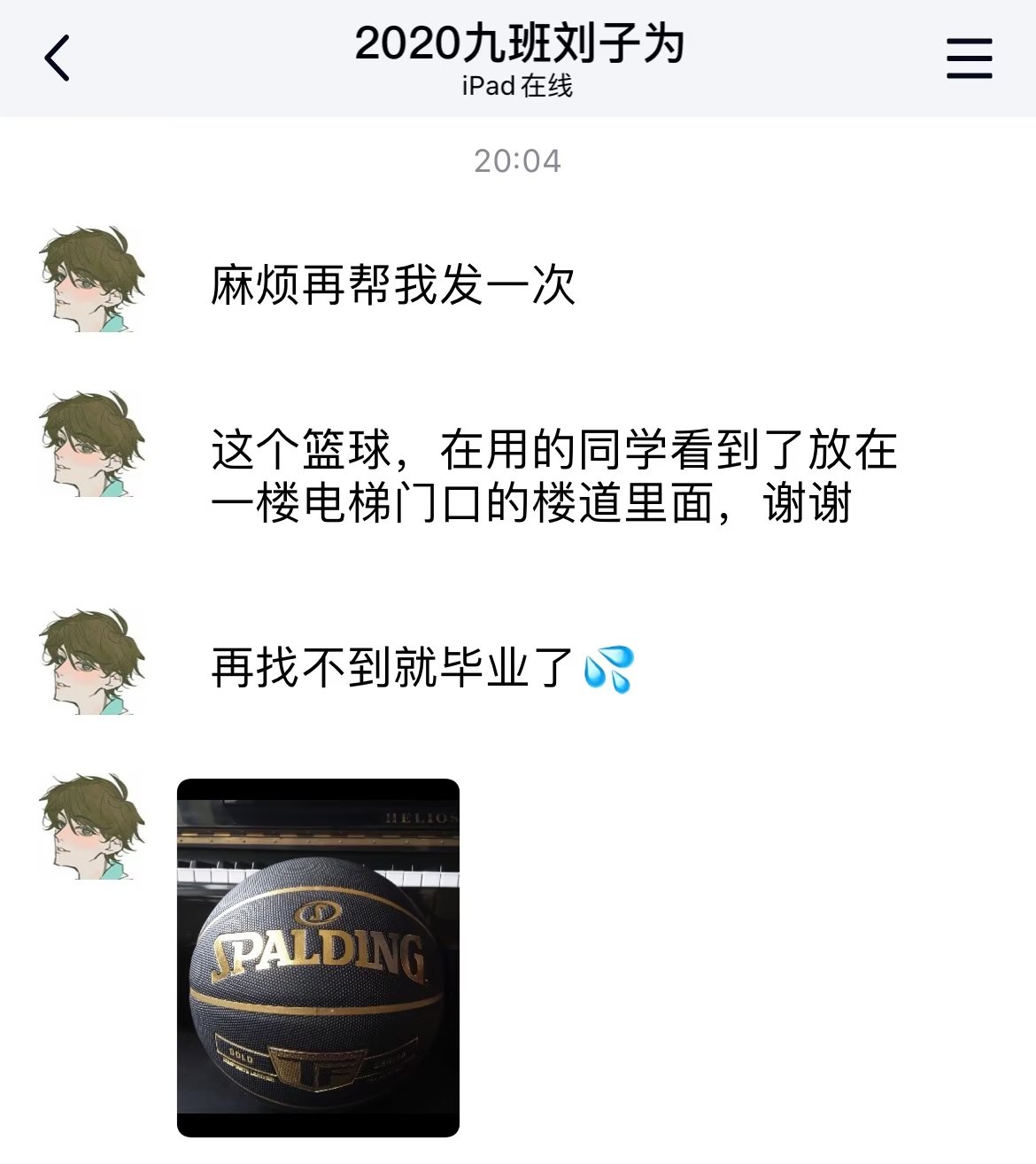Open the Spalding basketball photo
The image size is (1036, 1164).
318,957
